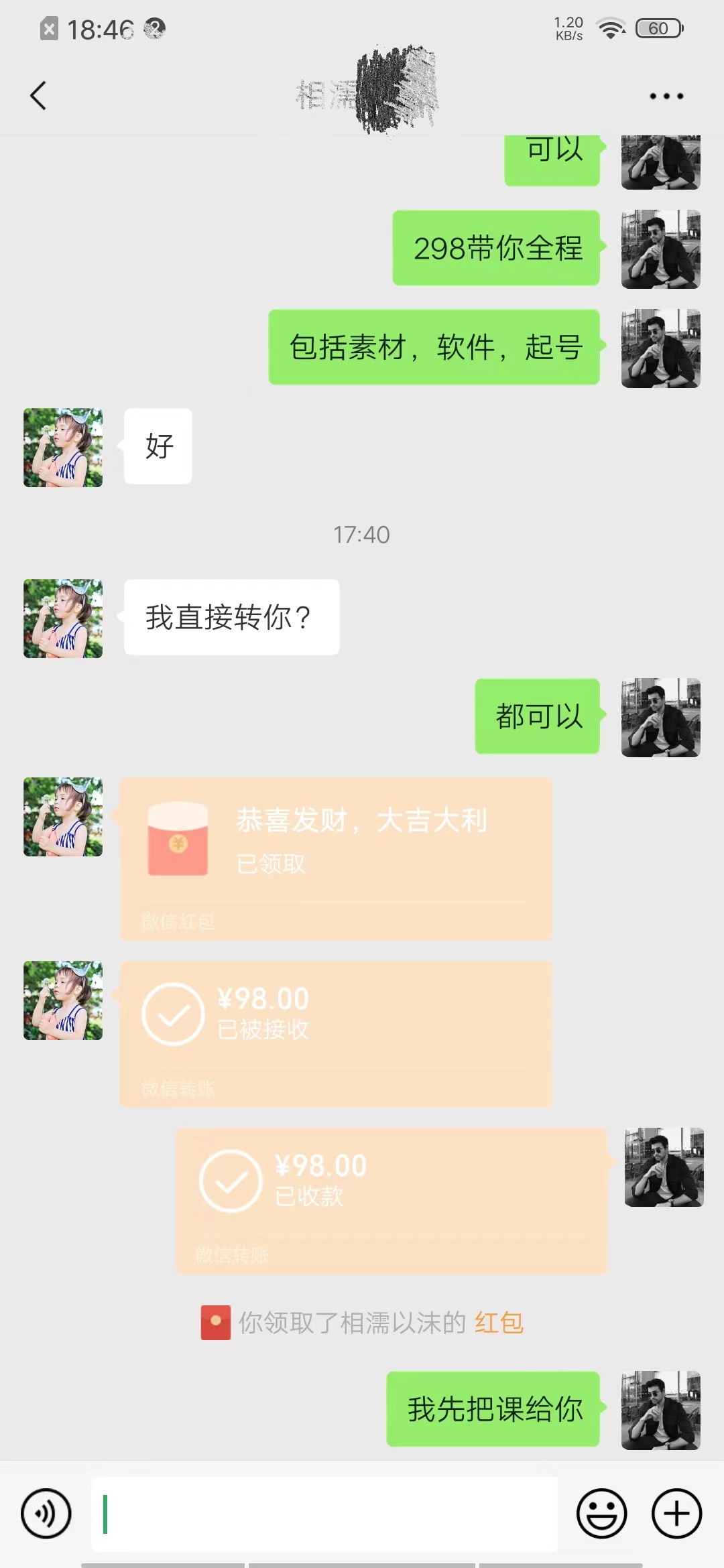Open the contact's avatar beside 我直接转你？

coord(63,618)
